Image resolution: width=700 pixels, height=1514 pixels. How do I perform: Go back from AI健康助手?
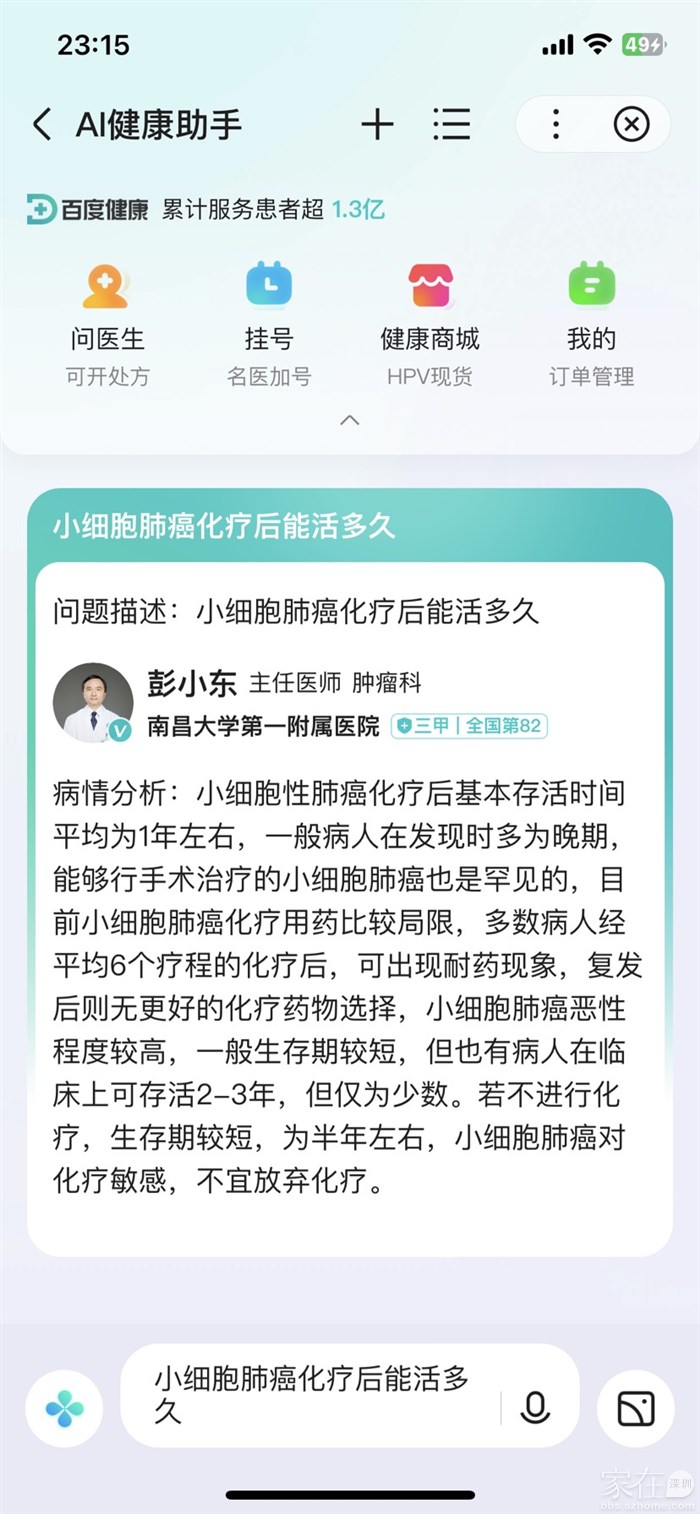pyautogui.click(x=42, y=125)
